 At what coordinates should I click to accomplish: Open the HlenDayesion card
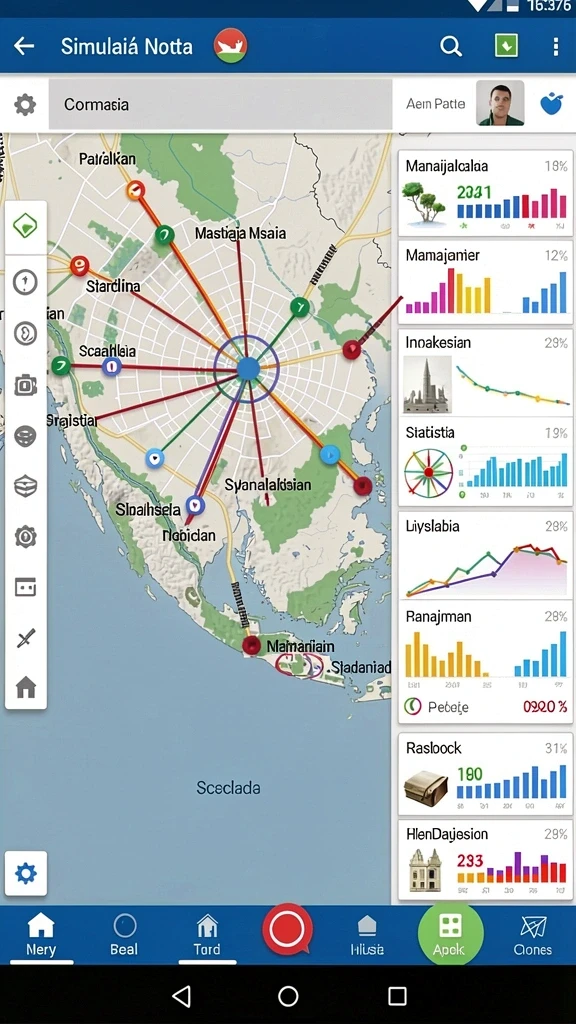point(485,860)
